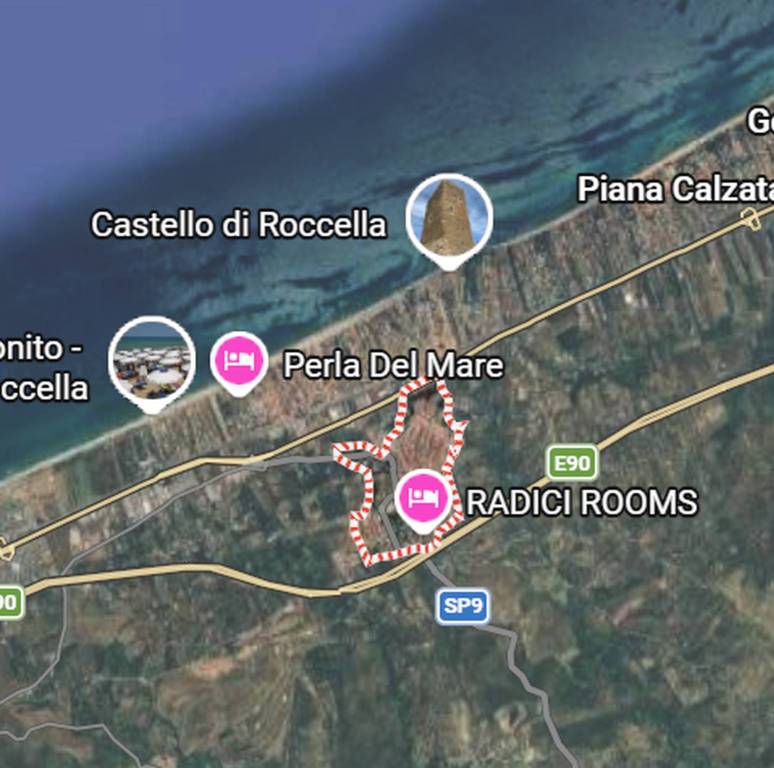Tap the RADICI ROOMS hotel pin

423,497
